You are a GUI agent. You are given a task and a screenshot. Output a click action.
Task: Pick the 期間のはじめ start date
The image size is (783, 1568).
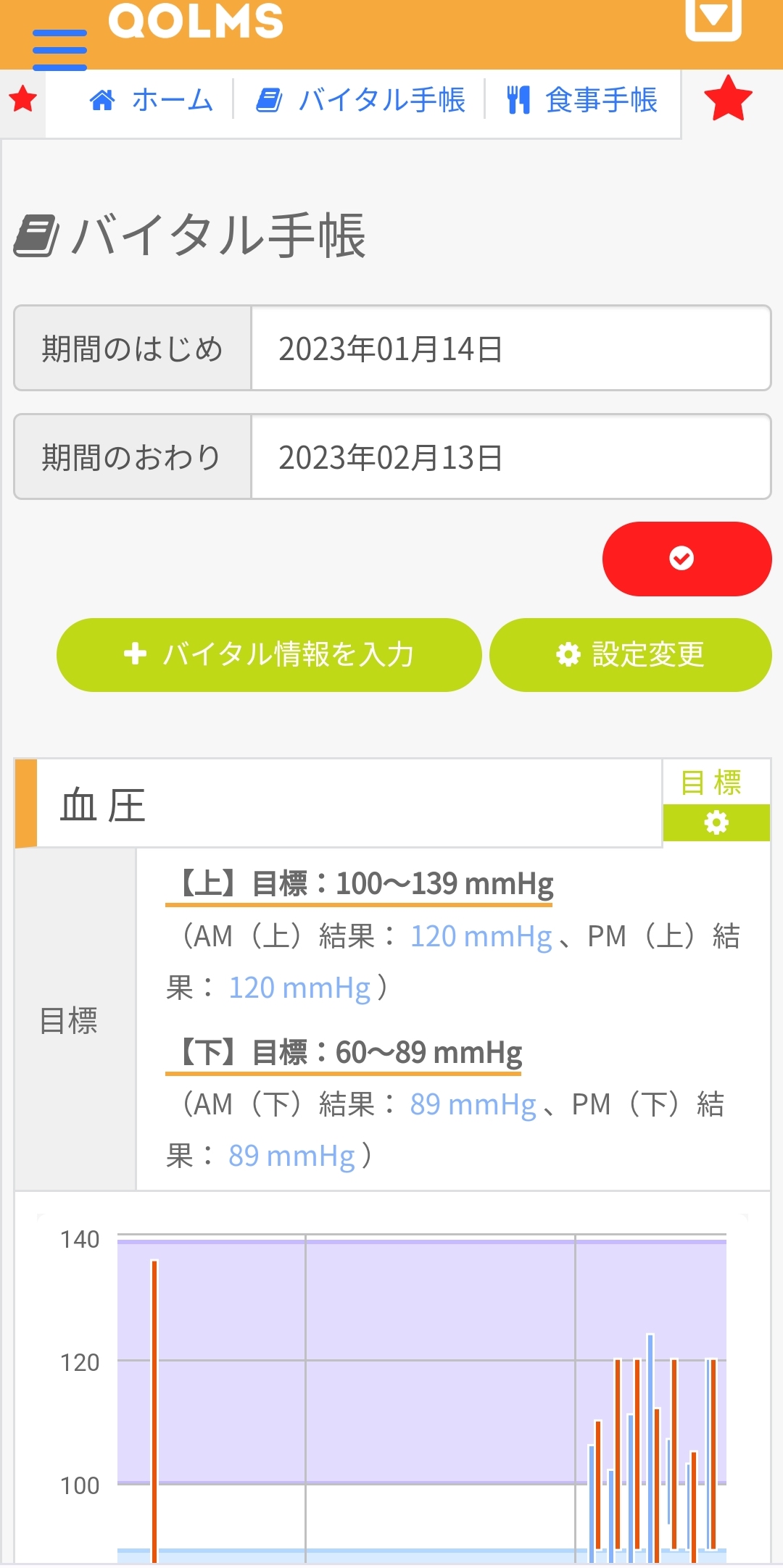click(510, 349)
